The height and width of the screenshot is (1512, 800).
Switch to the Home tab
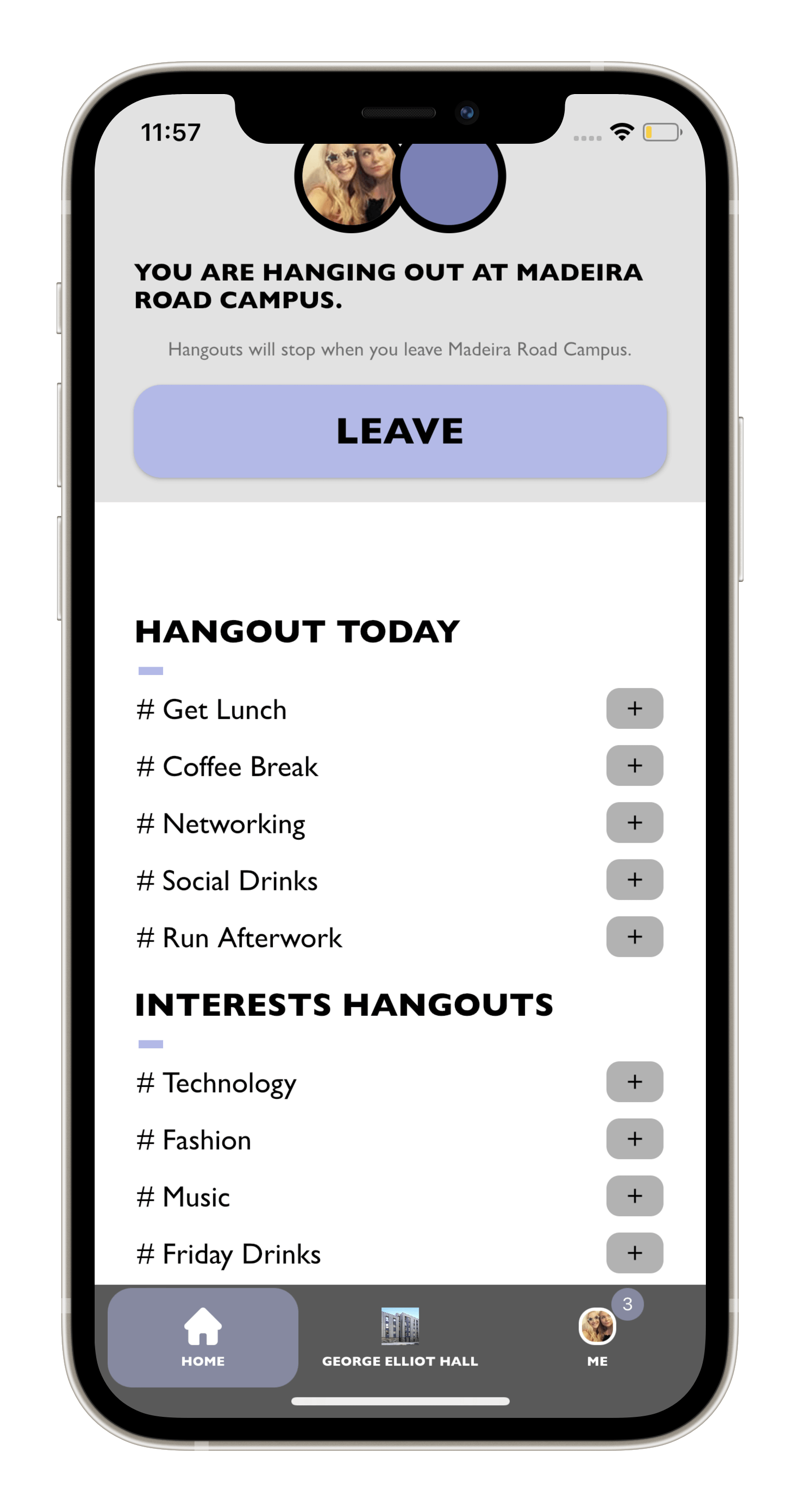tap(202, 1338)
